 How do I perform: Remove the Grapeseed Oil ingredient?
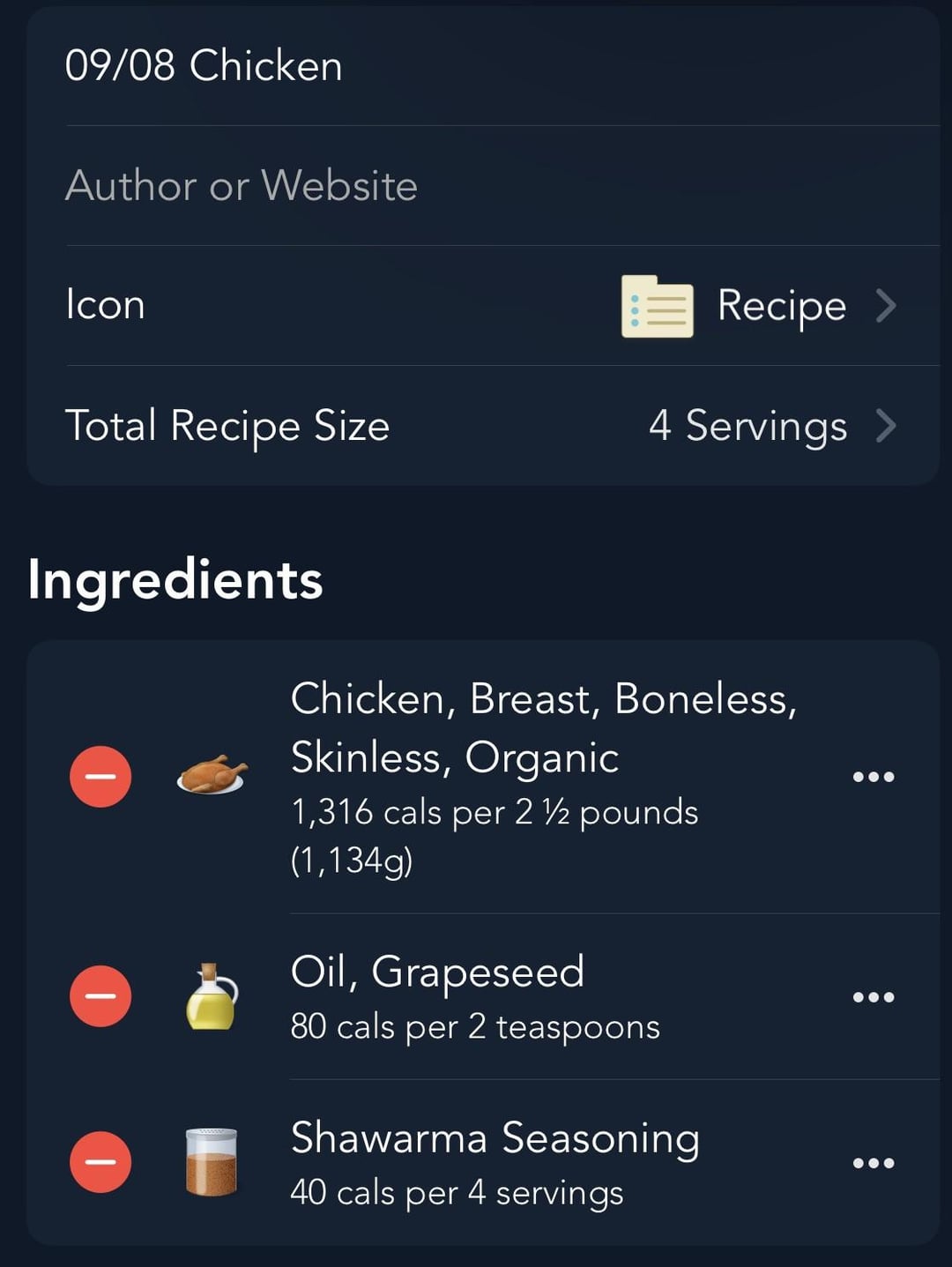pos(100,997)
